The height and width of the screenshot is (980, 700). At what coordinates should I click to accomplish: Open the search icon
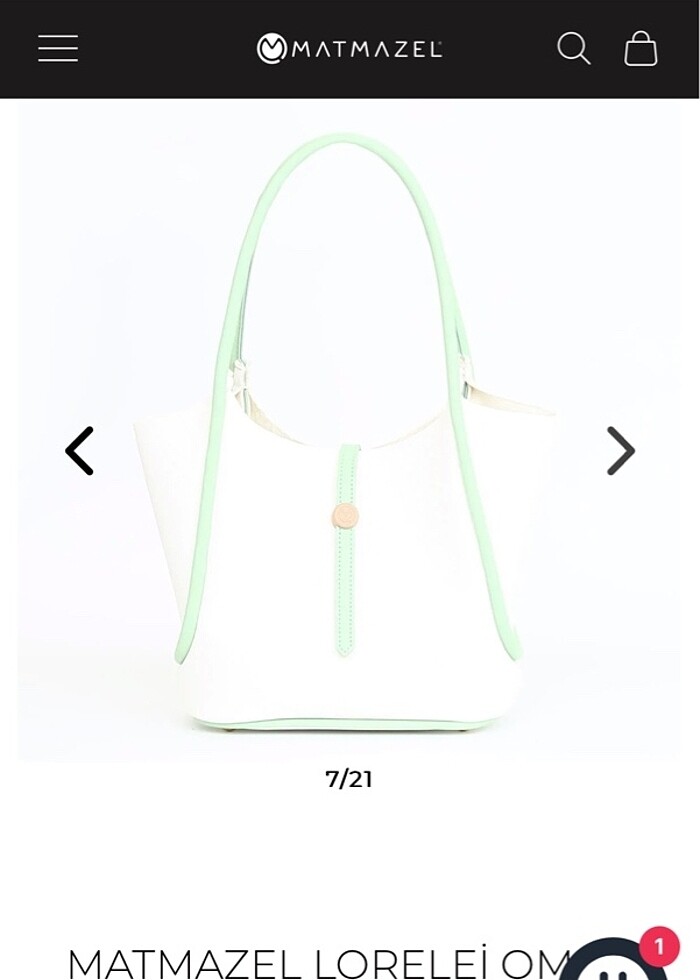pos(573,48)
